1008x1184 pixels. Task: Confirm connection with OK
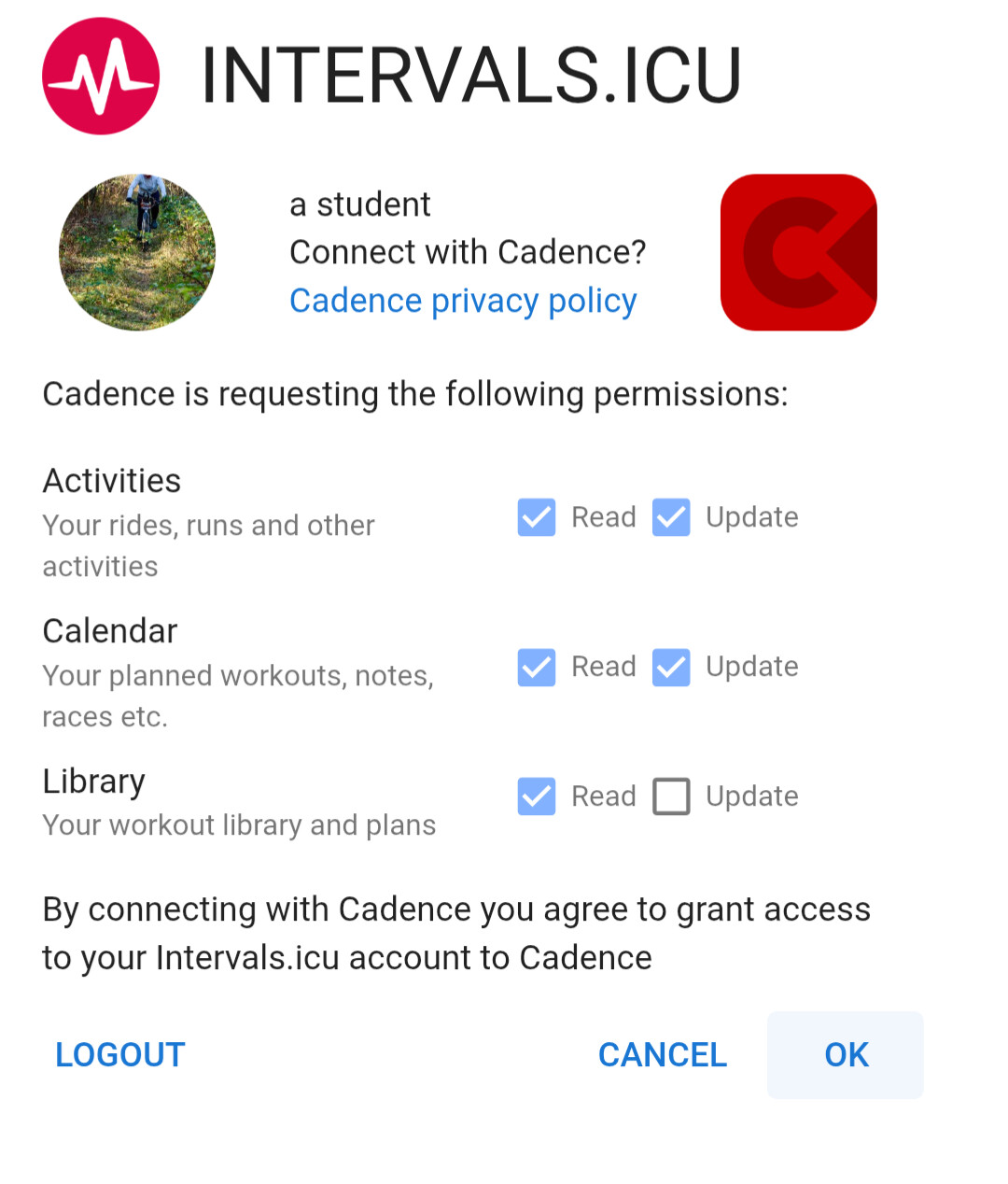846,1055
